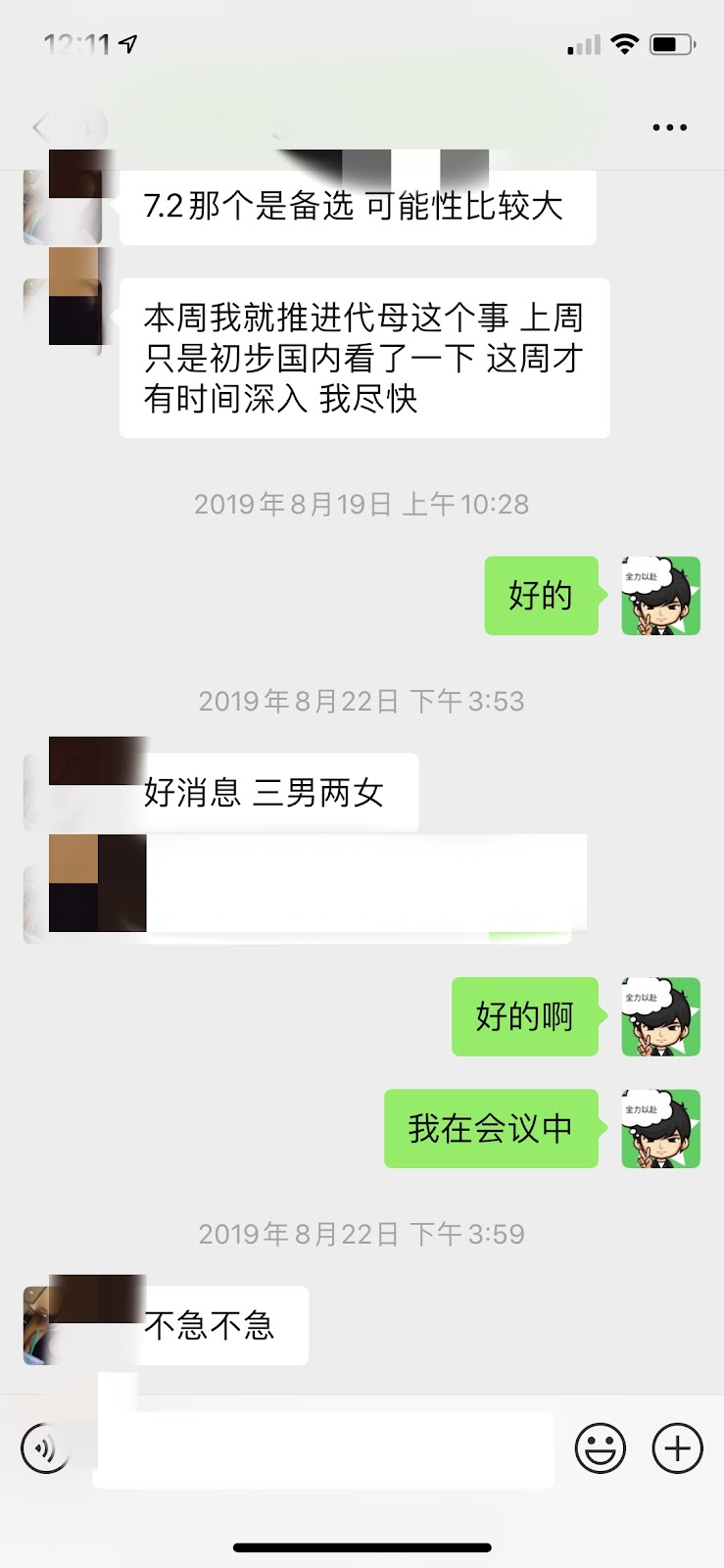The image size is (724, 1568).
Task: Open the emoji sticker panel
Action: click(x=600, y=1448)
